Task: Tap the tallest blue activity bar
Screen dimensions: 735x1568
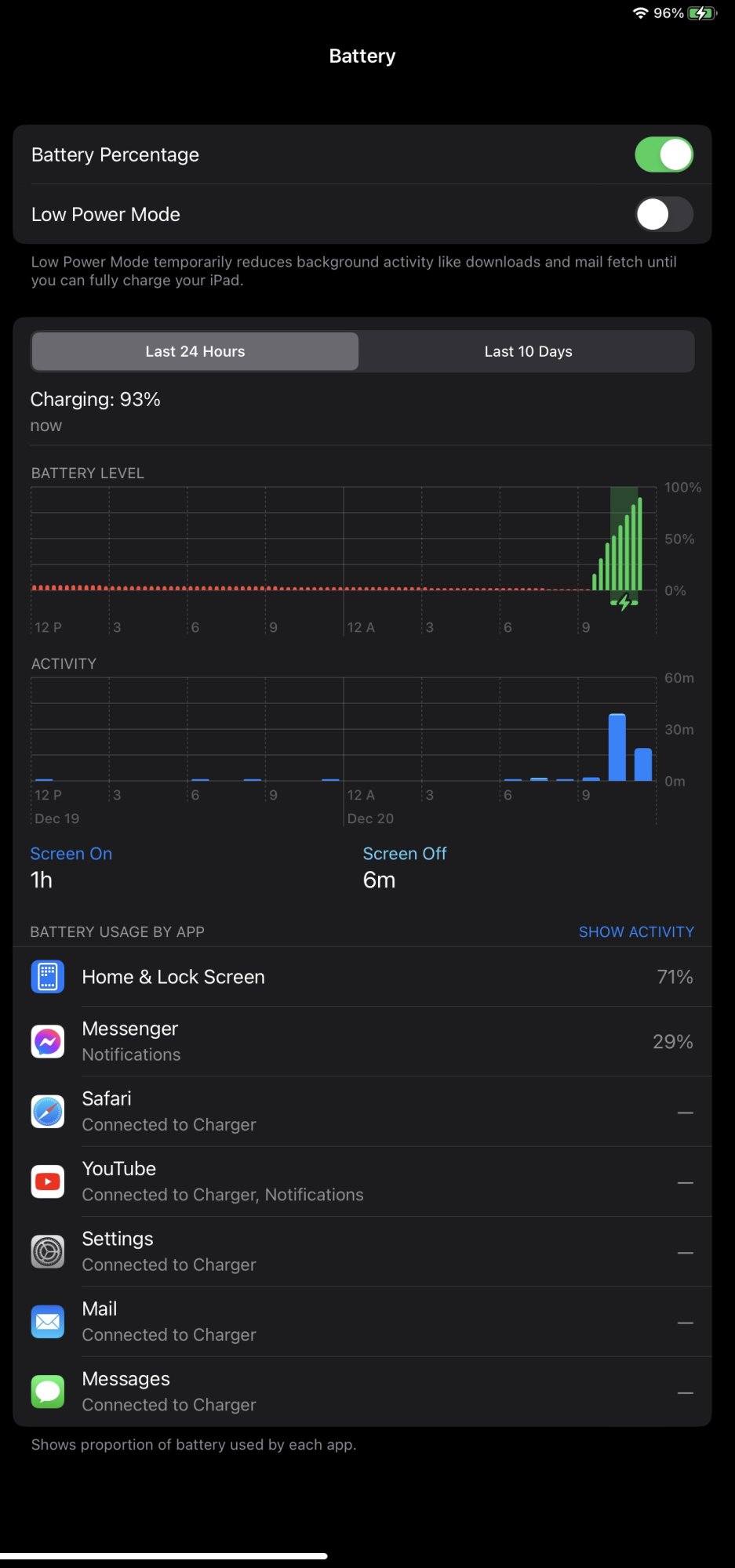Action: (617, 747)
